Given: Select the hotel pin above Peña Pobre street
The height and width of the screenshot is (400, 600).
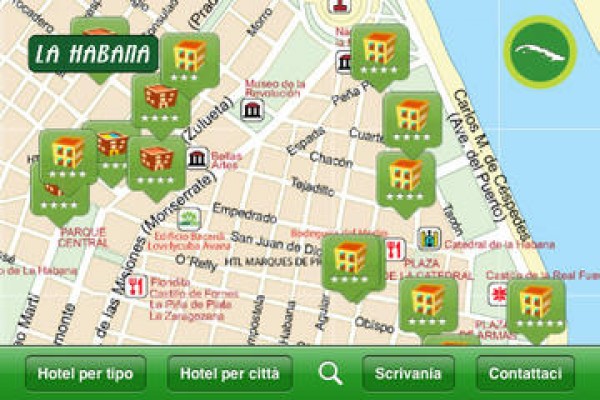Looking at the screenshot, I should tap(380, 52).
